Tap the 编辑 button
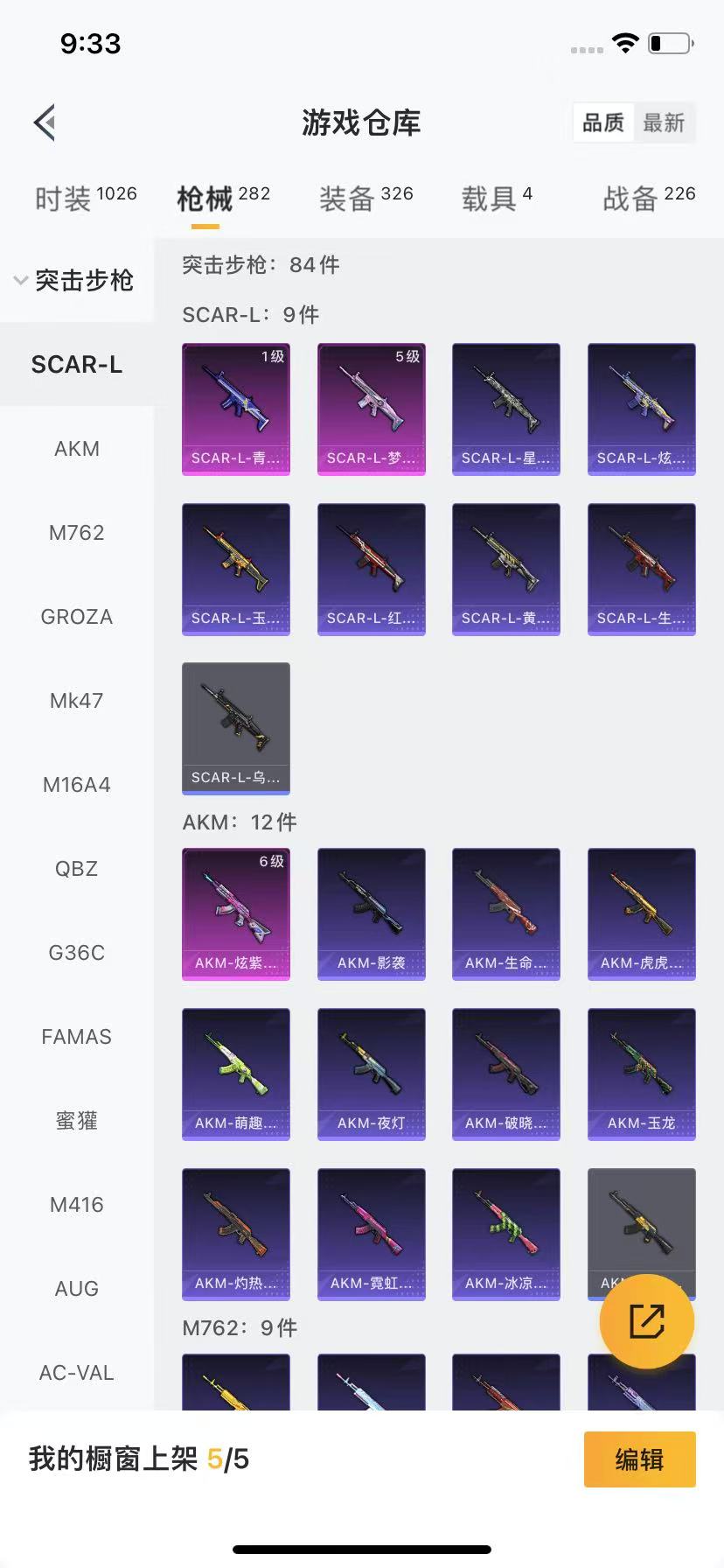 [x=639, y=1459]
